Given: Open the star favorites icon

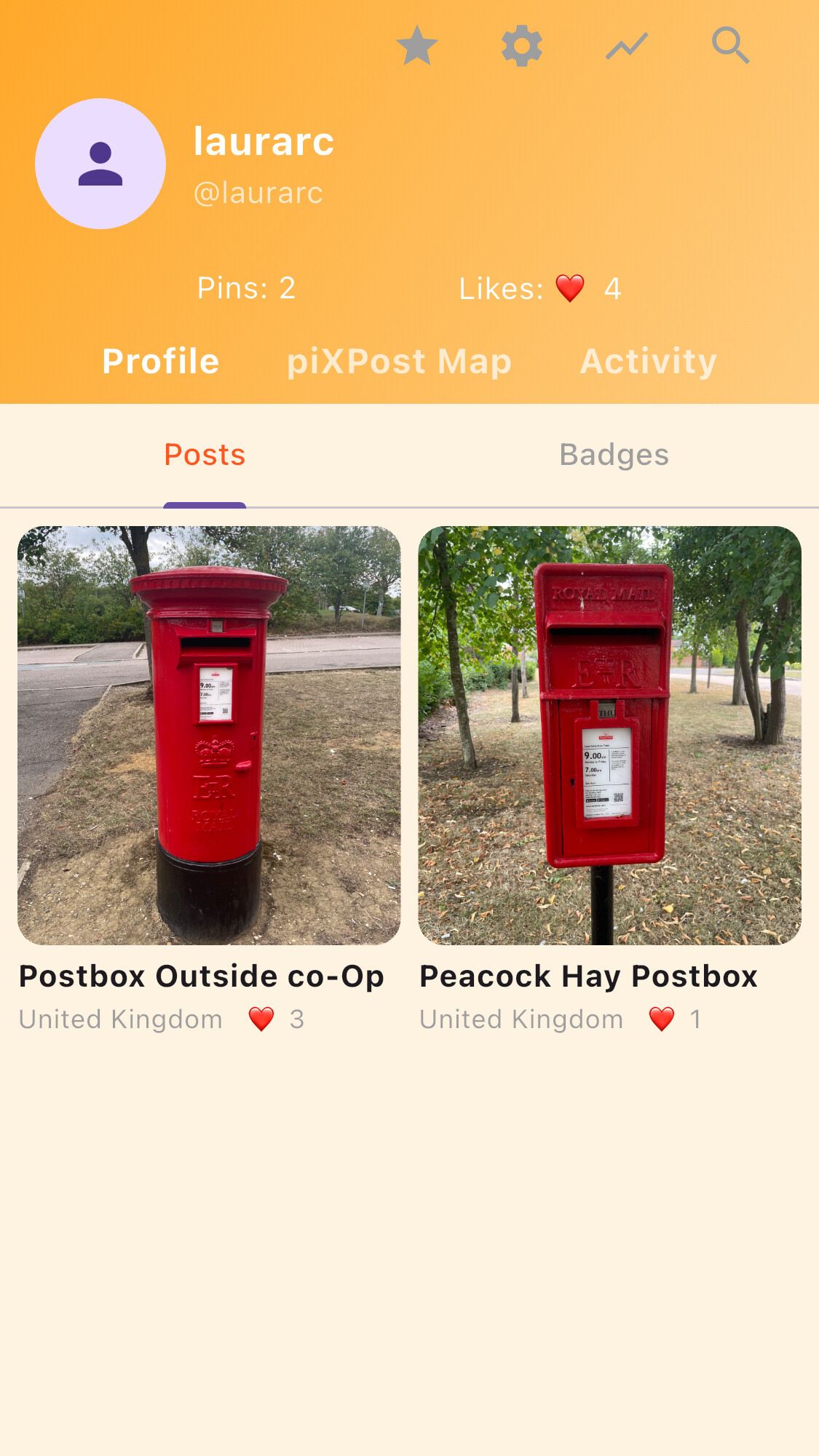Looking at the screenshot, I should [x=417, y=46].
